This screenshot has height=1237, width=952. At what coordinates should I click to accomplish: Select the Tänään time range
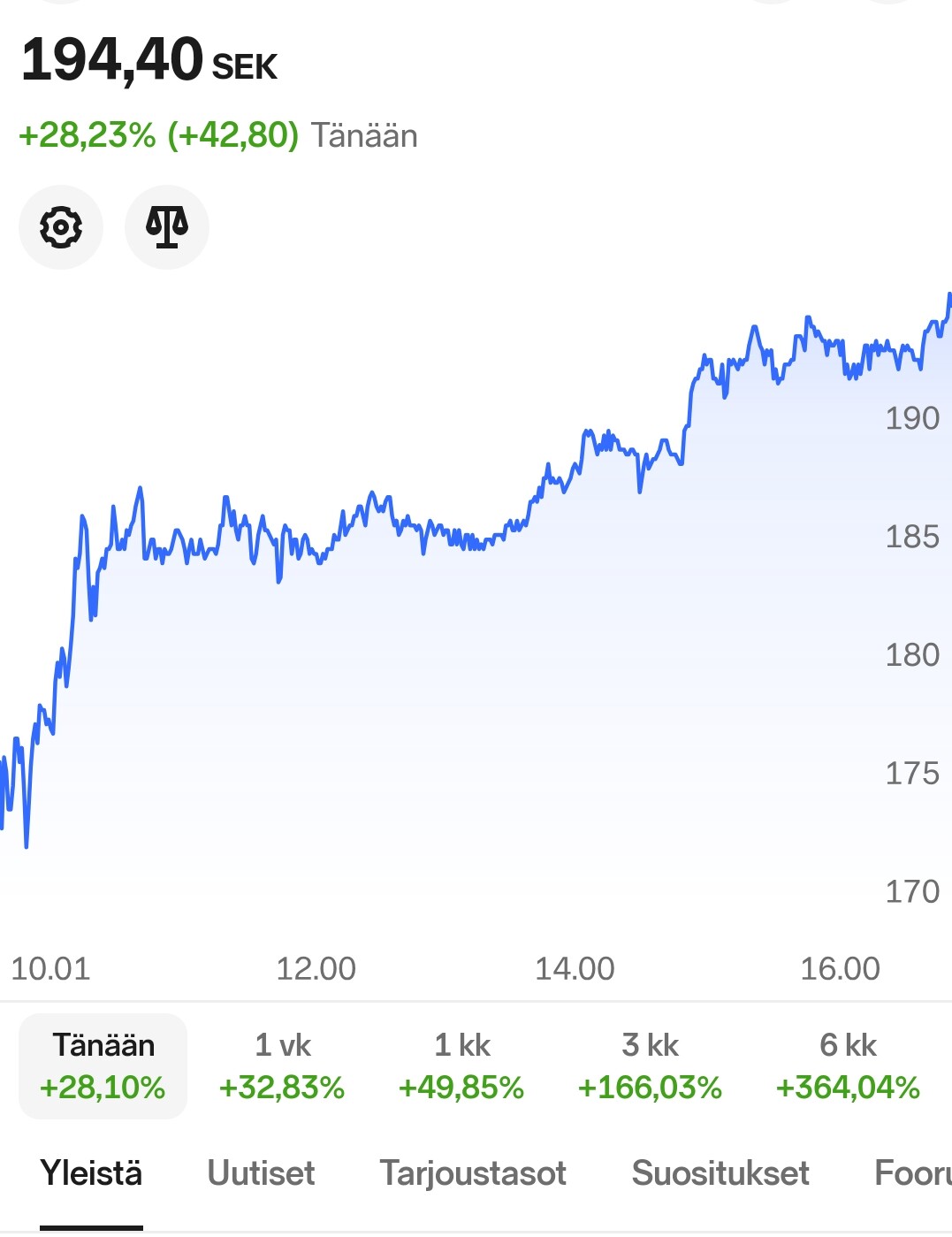103,1065
